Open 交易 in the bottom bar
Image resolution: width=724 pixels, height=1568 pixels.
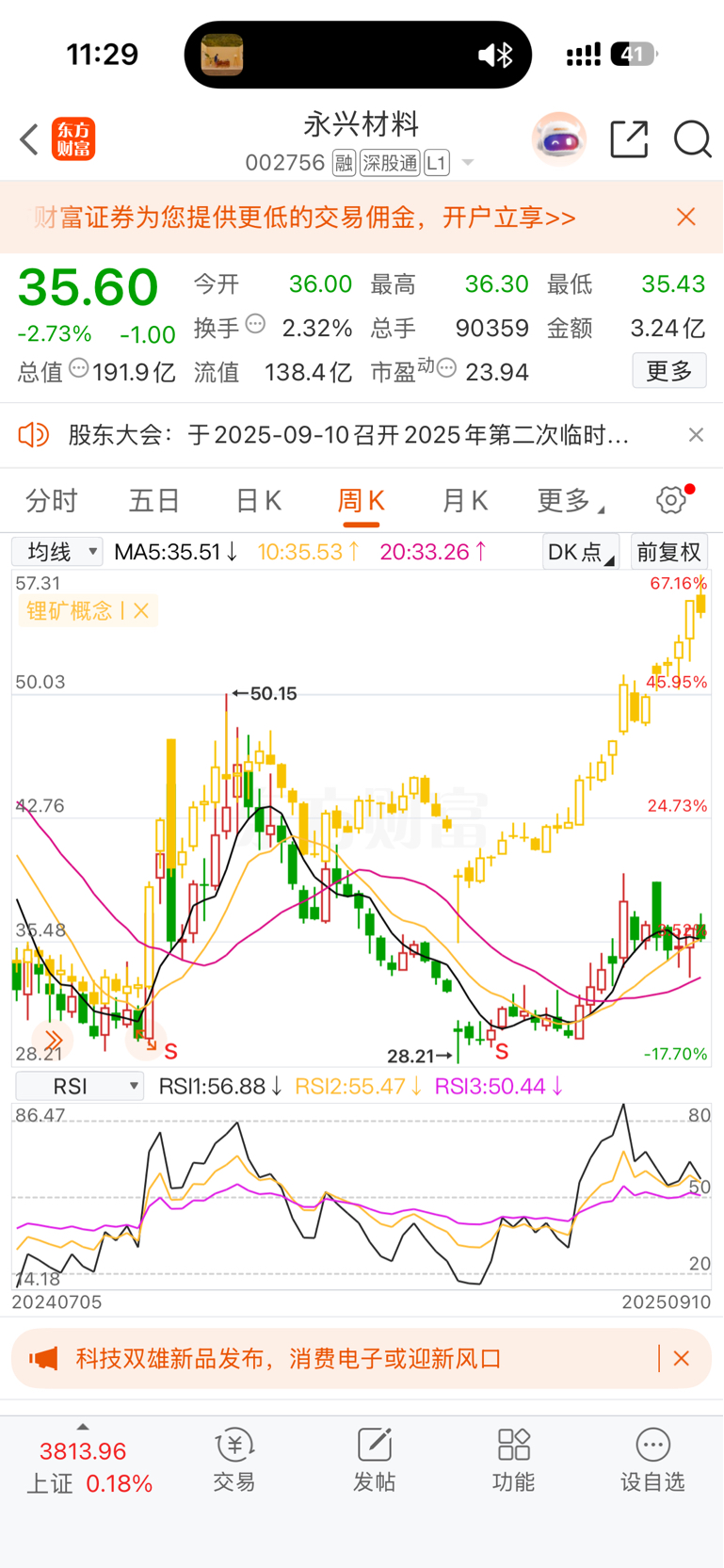(234, 1461)
